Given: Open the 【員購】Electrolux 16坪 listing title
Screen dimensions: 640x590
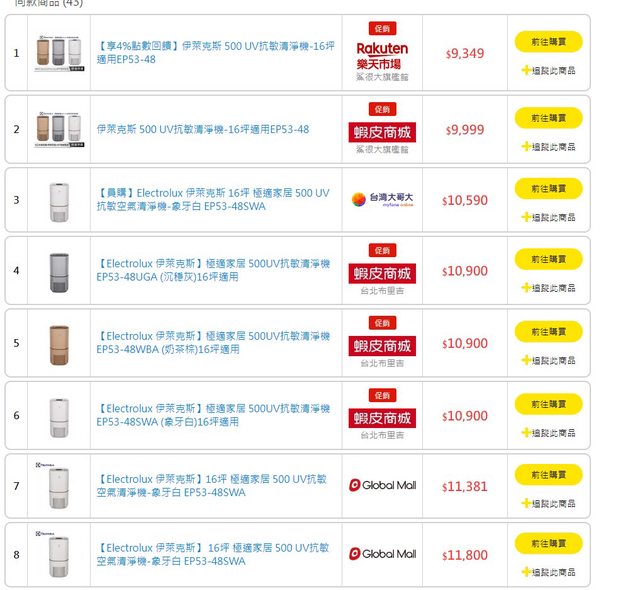Looking at the screenshot, I should tap(212, 199).
